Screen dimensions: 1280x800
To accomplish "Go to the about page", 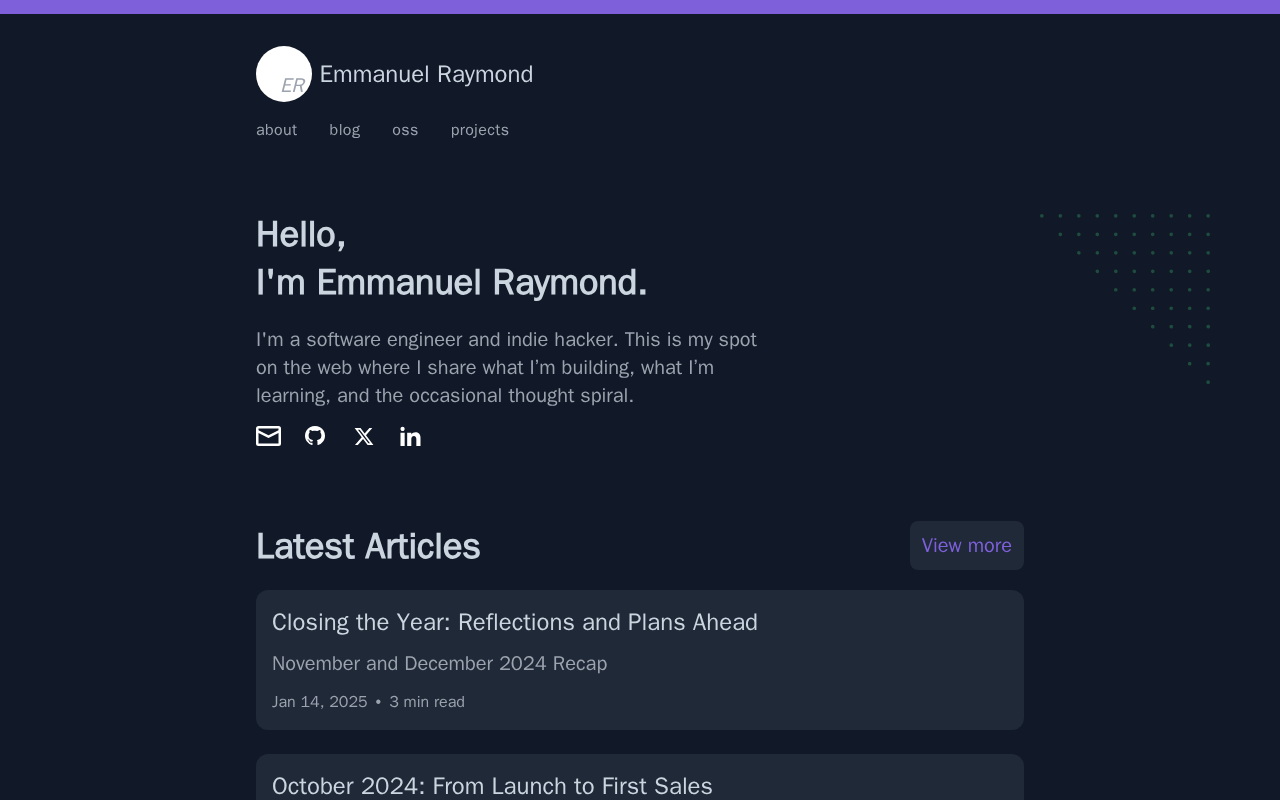I will [276, 130].
